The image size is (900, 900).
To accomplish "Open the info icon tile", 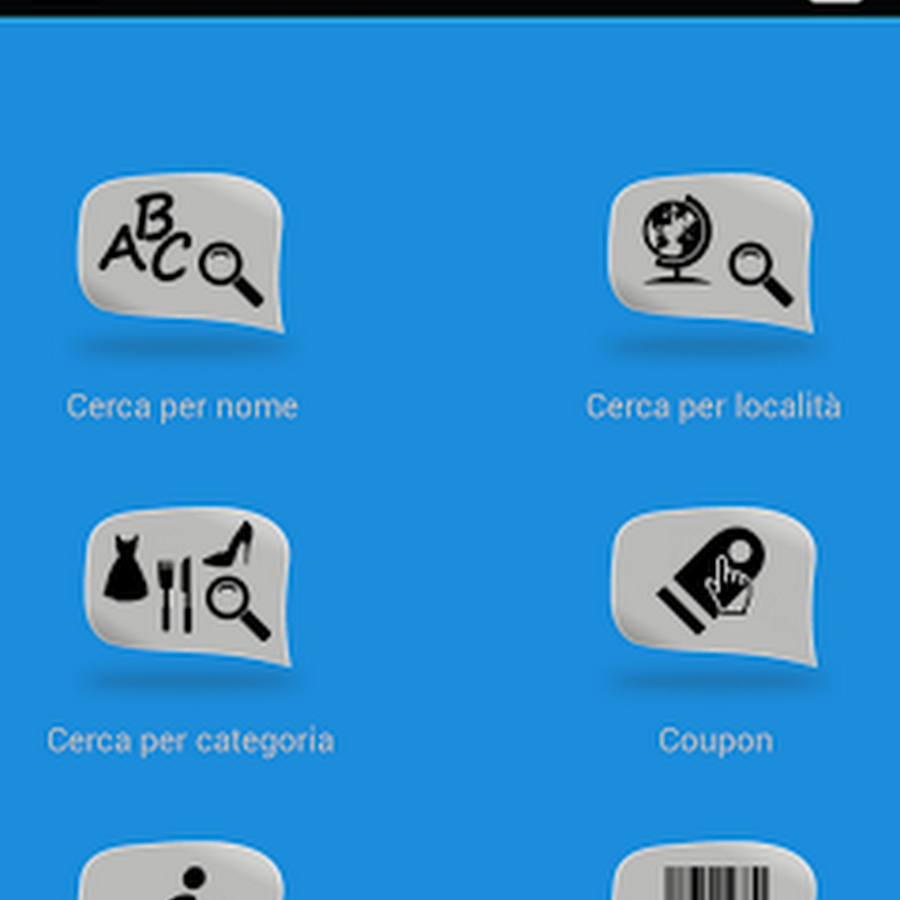I will (x=182, y=874).
